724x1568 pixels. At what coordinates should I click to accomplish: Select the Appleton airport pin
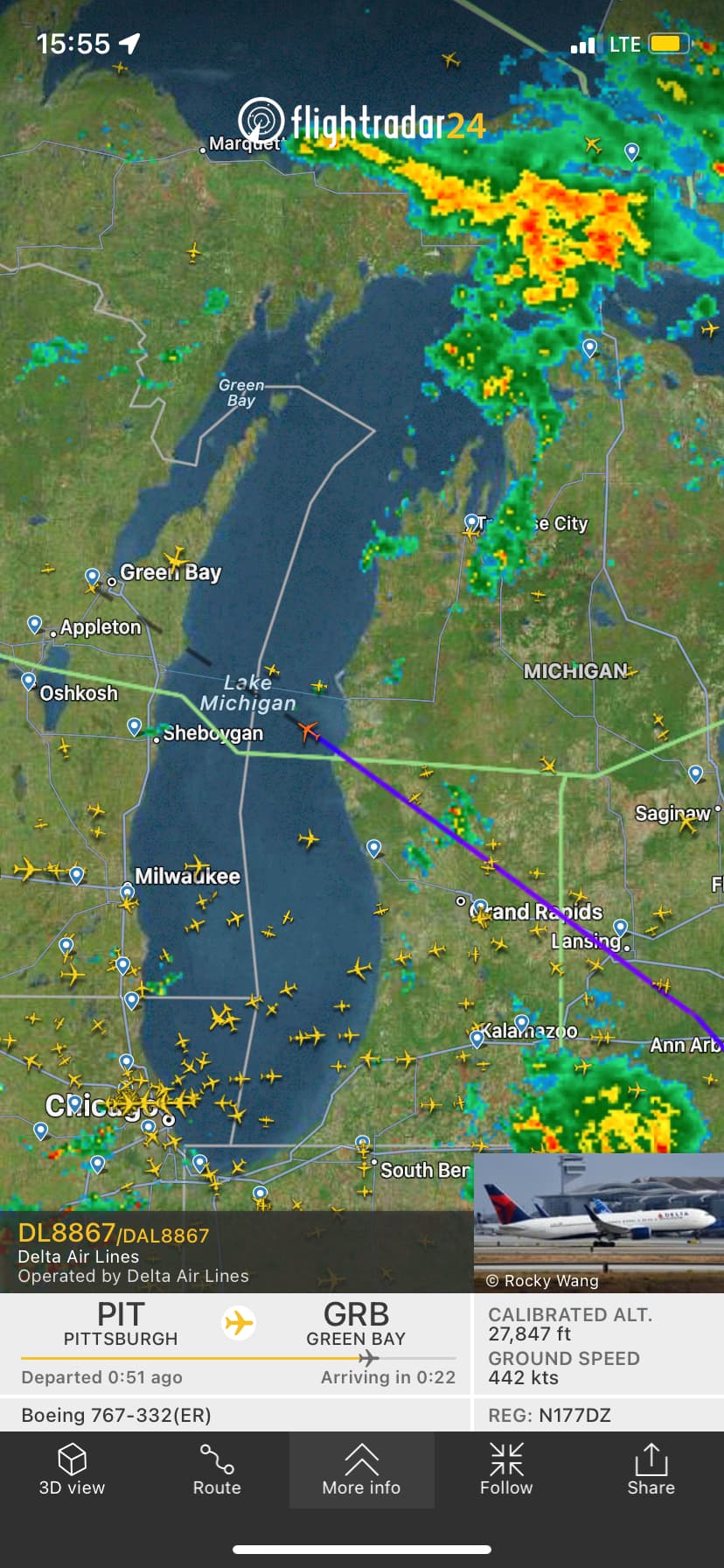pyautogui.click(x=35, y=624)
